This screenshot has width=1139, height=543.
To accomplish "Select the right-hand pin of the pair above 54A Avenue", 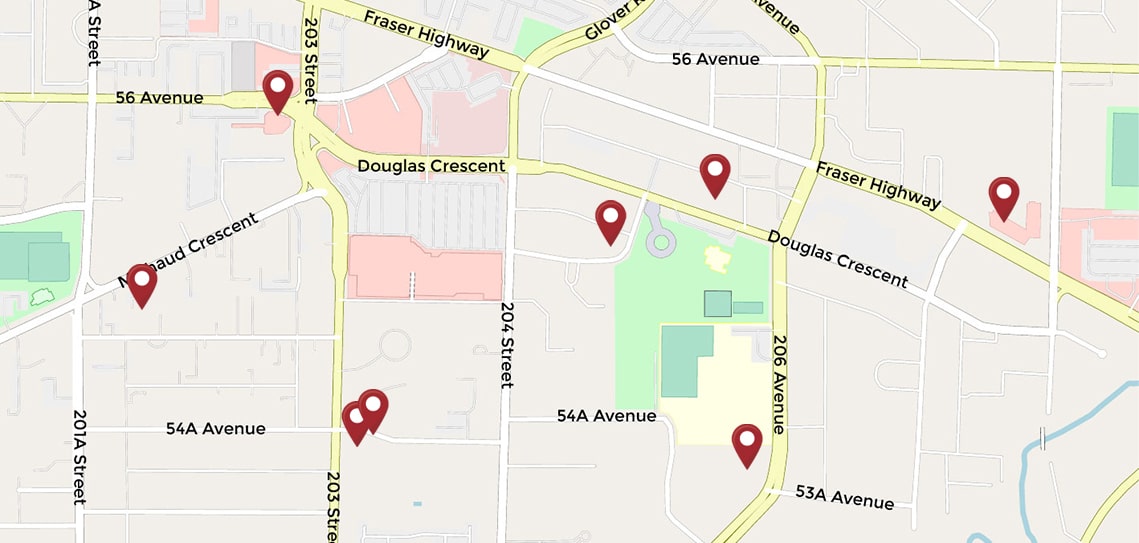I will pos(374,407).
